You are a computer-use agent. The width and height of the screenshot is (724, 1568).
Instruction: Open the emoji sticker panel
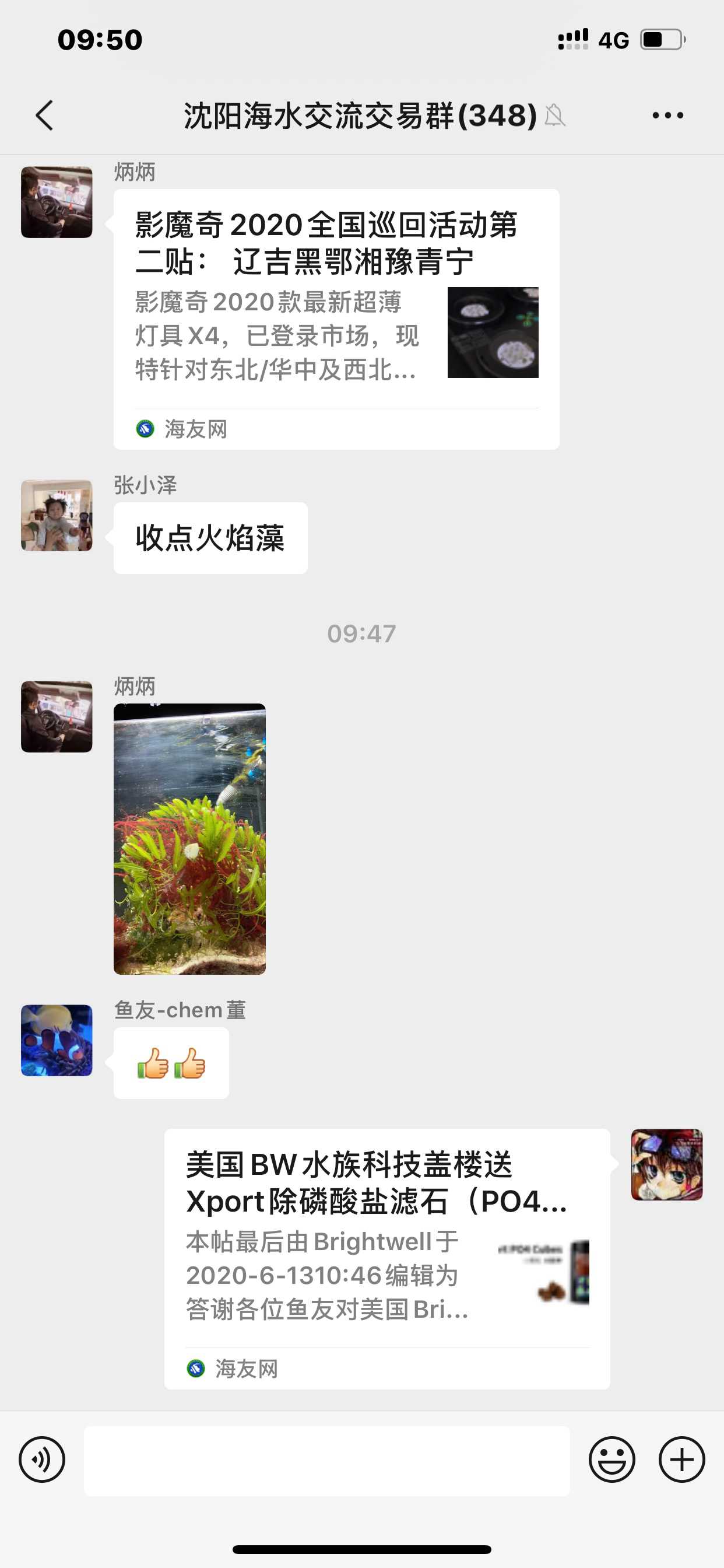[x=611, y=1459]
